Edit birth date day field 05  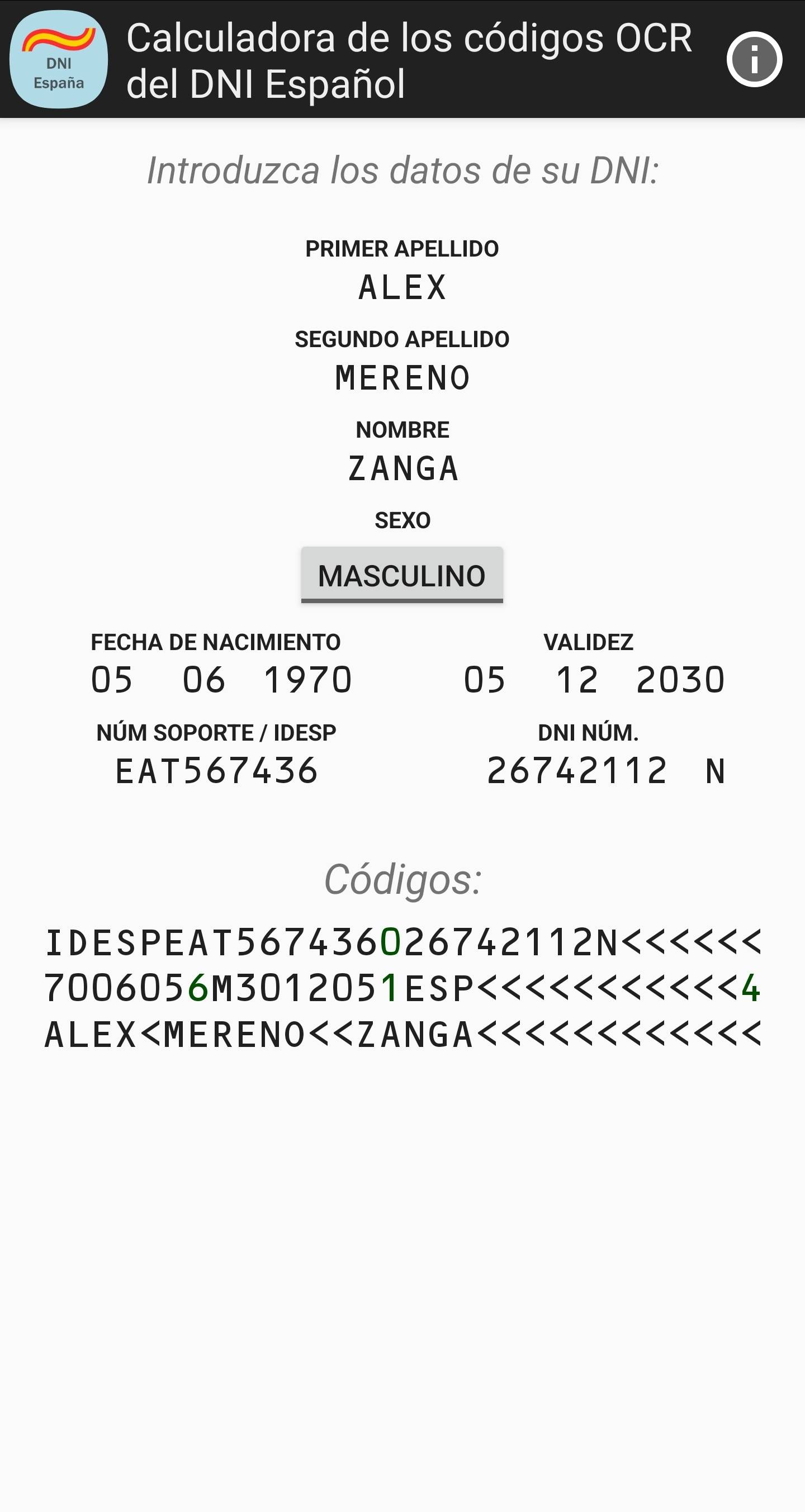click(112, 680)
